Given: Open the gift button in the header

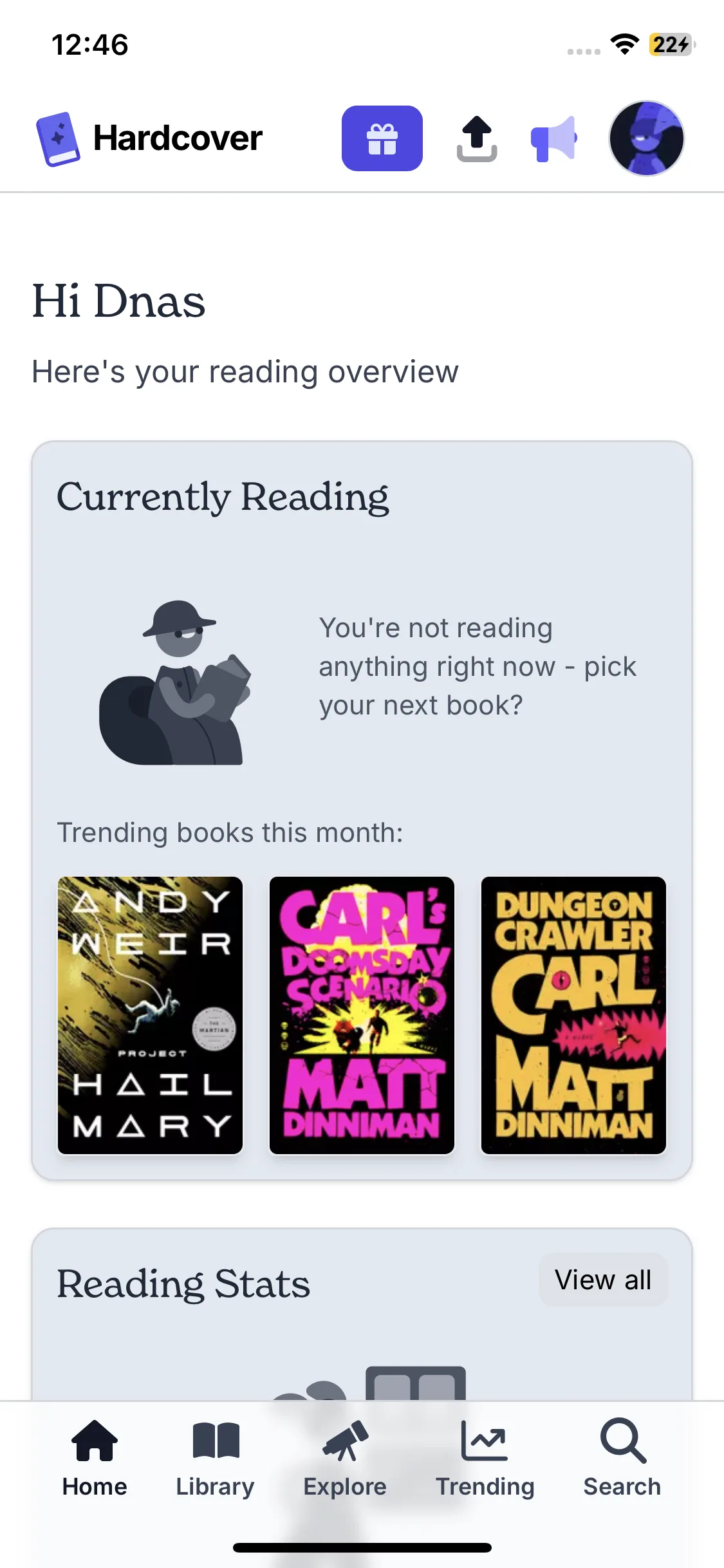Looking at the screenshot, I should point(382,138).
